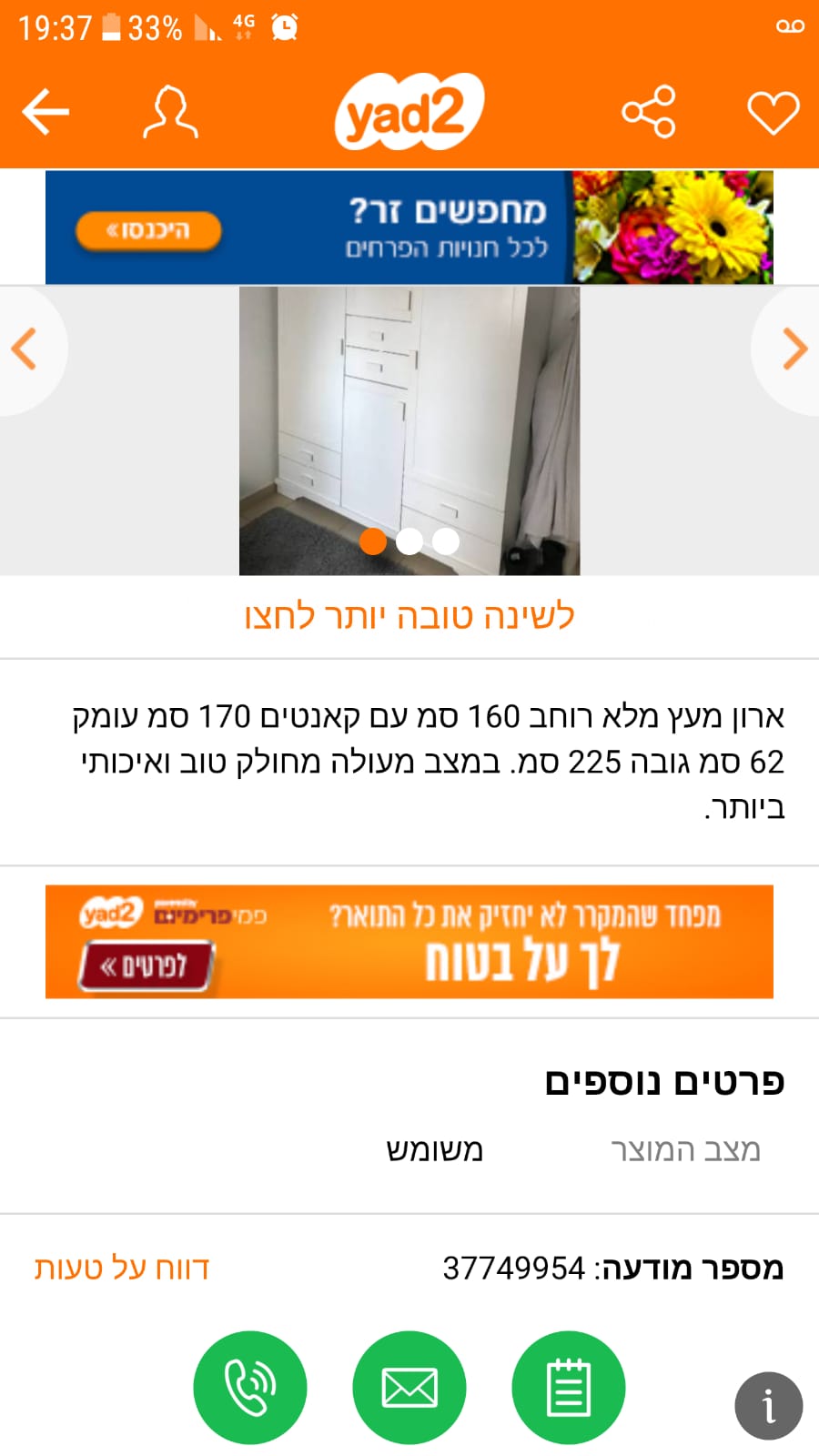The image size is (819, 1456).
Task: Open the mattress promo button לפרטים
Action: tap(147, 966)
